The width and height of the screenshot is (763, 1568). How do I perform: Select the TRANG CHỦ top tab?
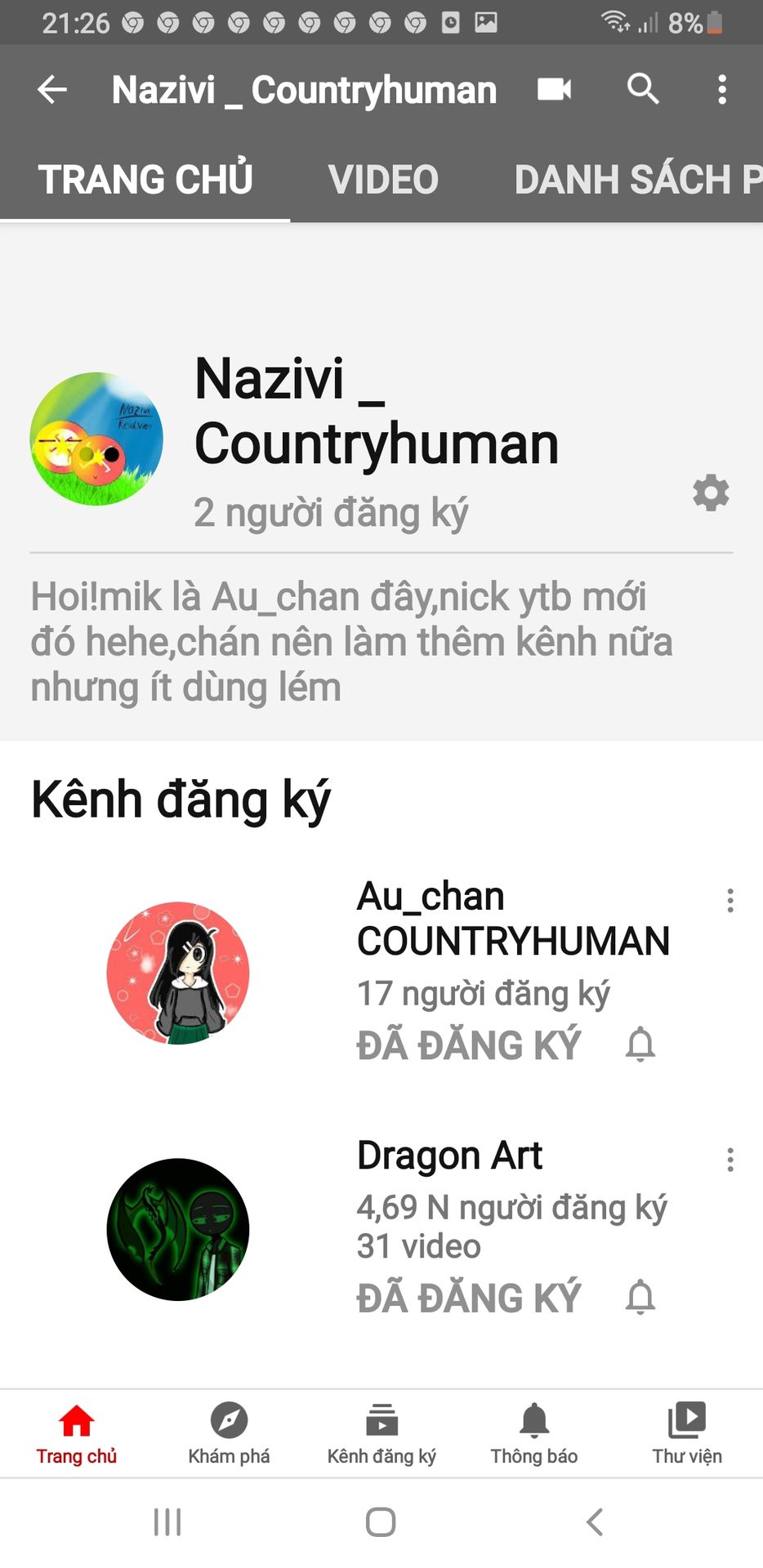coord(145,179)
